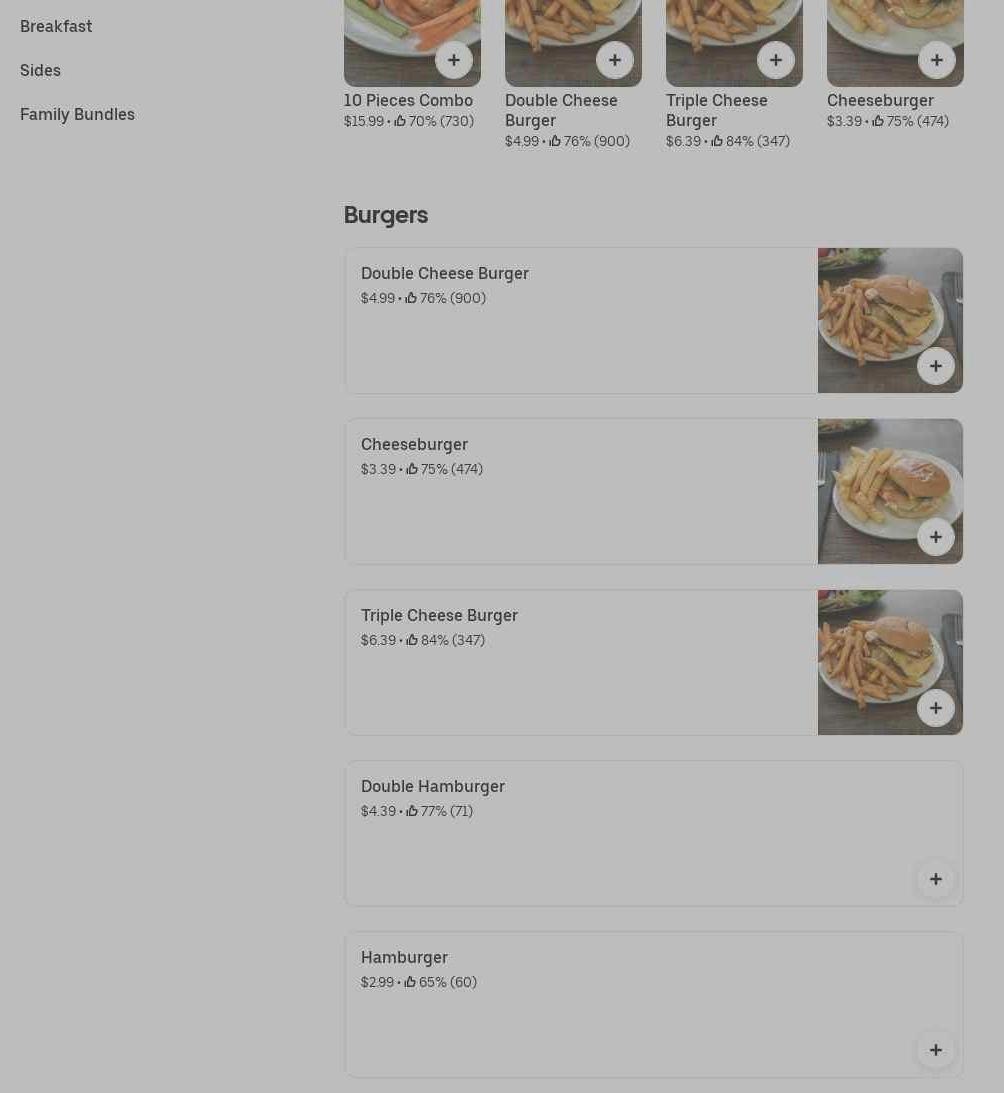1004x1093 pixels.
Task: Add featured Cheeseburger with plus icon
Action: tap(937, 60)
